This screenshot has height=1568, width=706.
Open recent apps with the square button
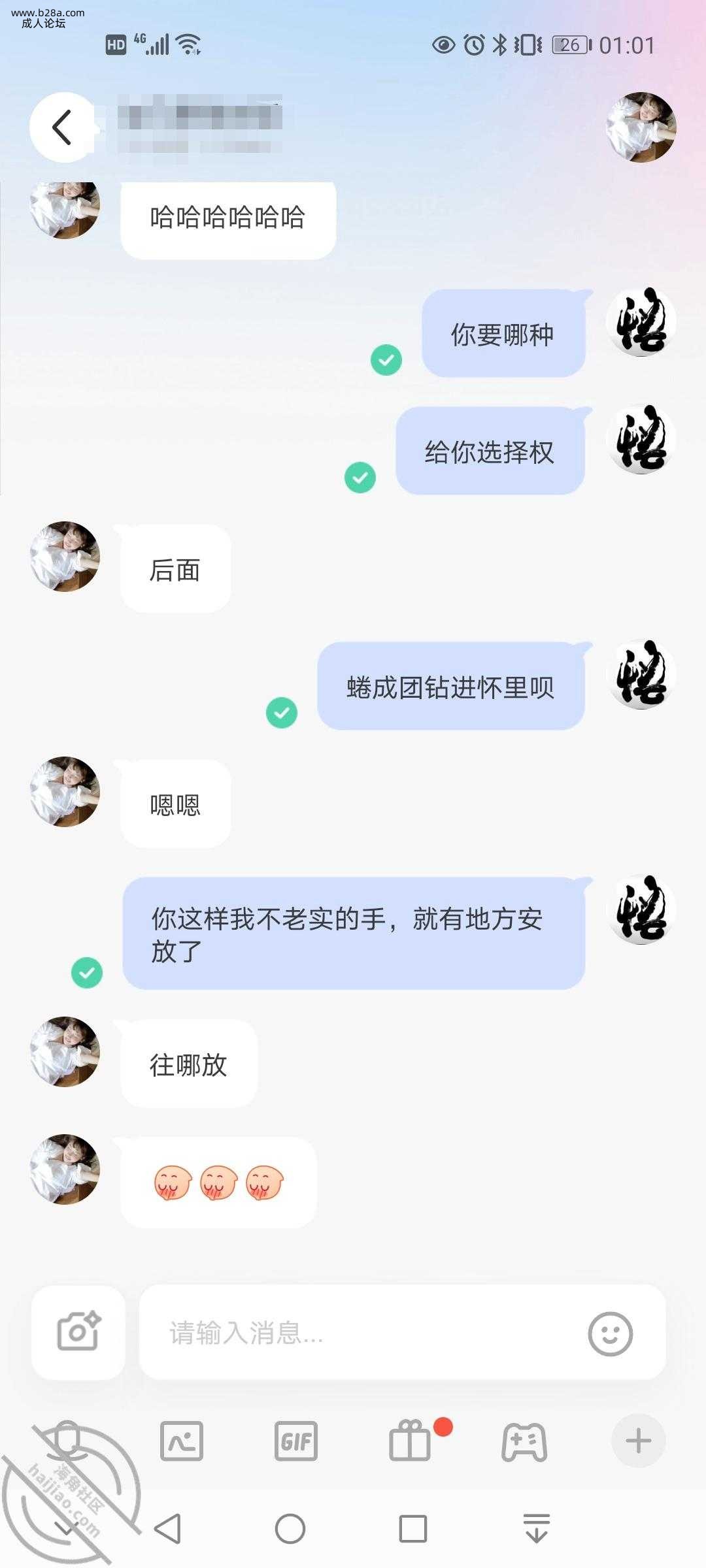(412, 1529)
